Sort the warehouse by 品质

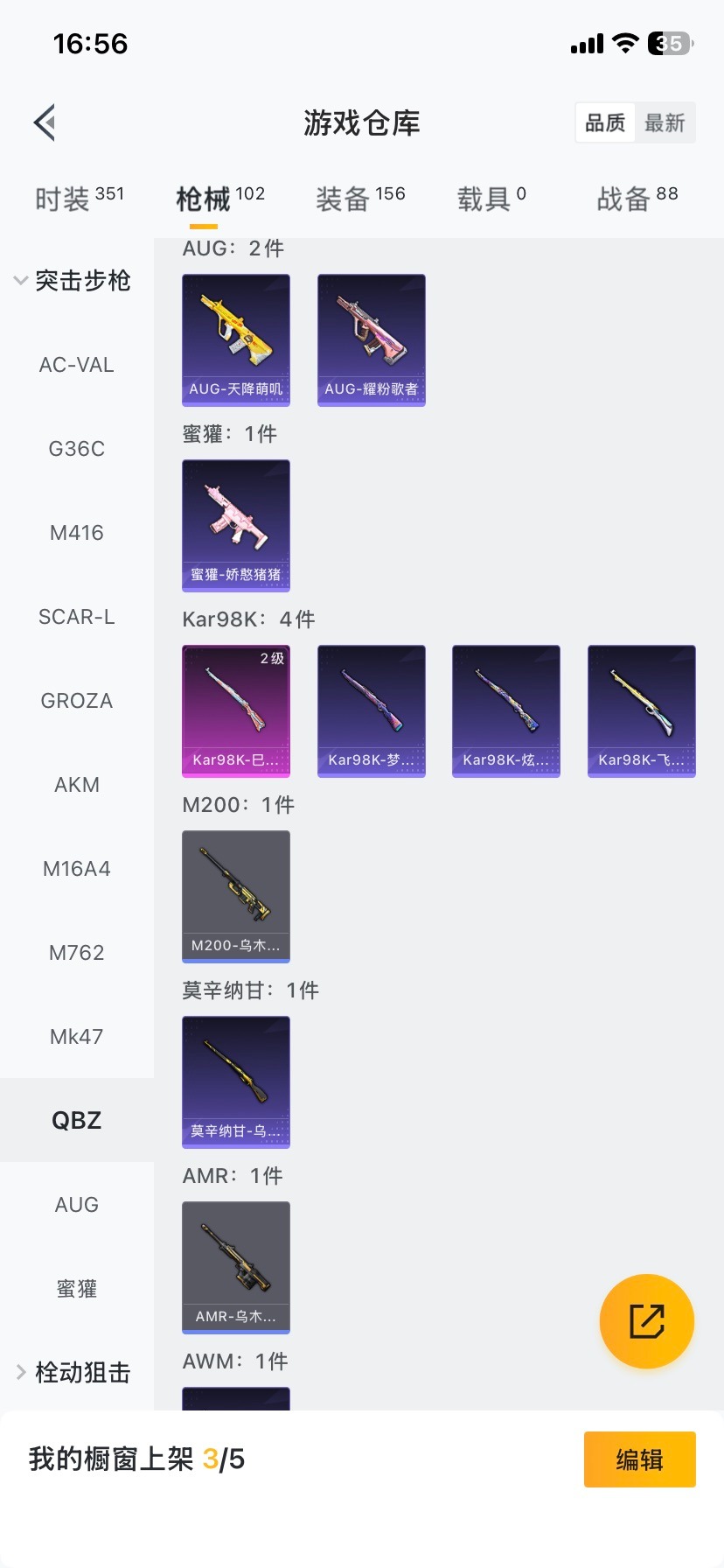(605, 123)
